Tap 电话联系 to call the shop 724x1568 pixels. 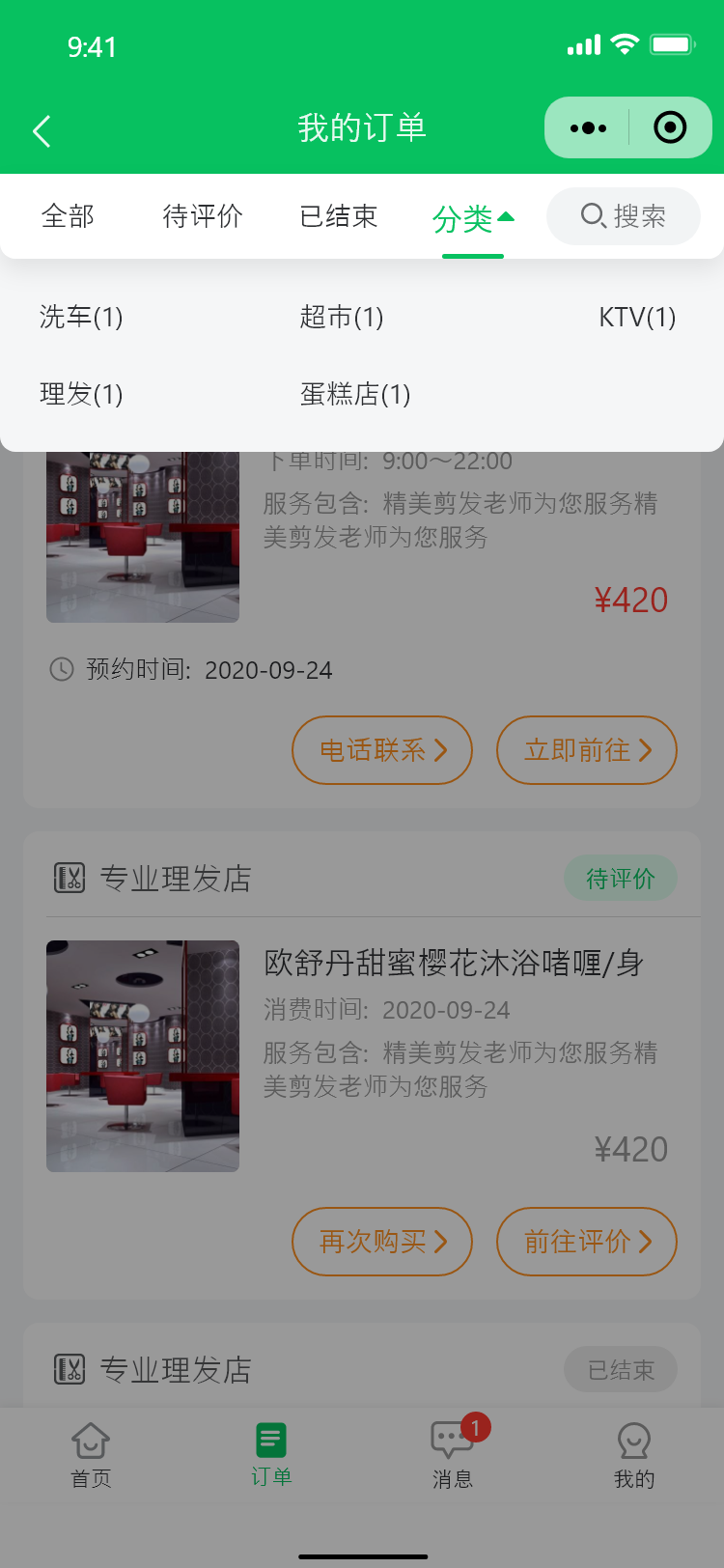tap(382, 750)
